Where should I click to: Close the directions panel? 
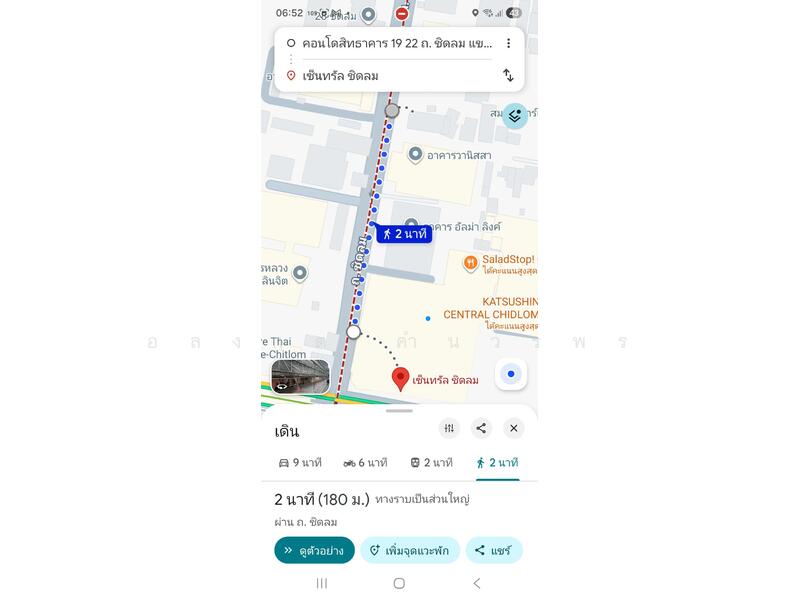click(513, 428)
